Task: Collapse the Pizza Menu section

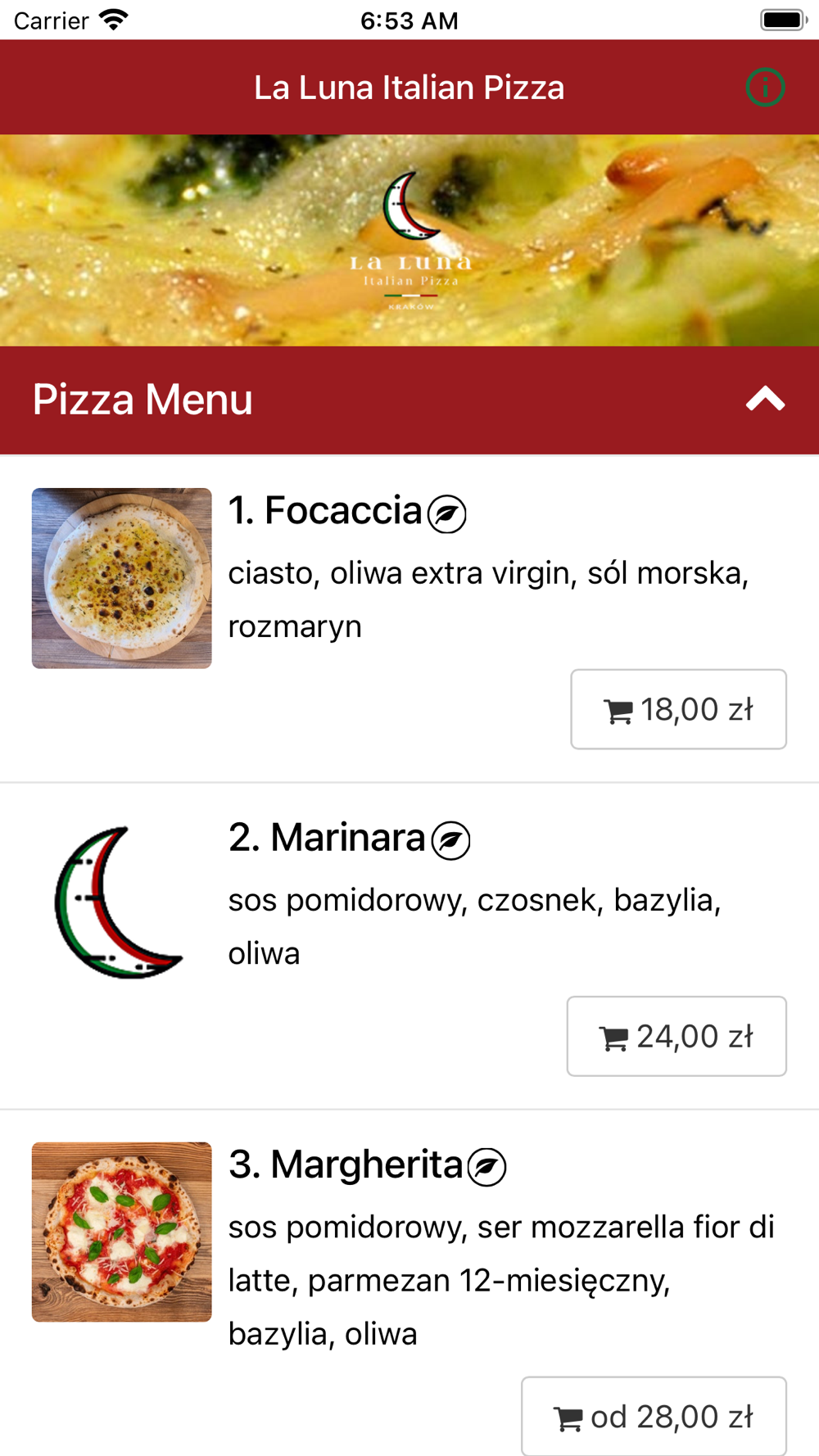Action: [x=765, y=399]
